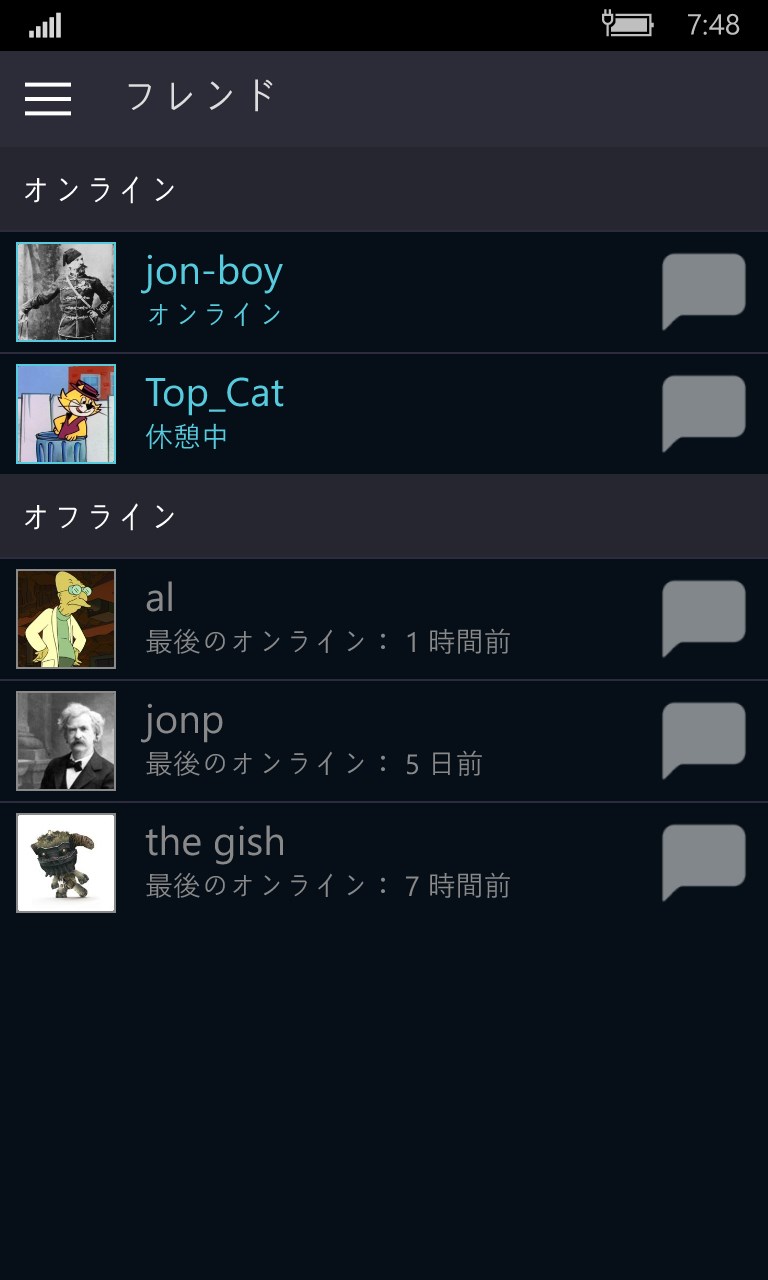
Task: Click al's avatar image
Action: point(65,619)
